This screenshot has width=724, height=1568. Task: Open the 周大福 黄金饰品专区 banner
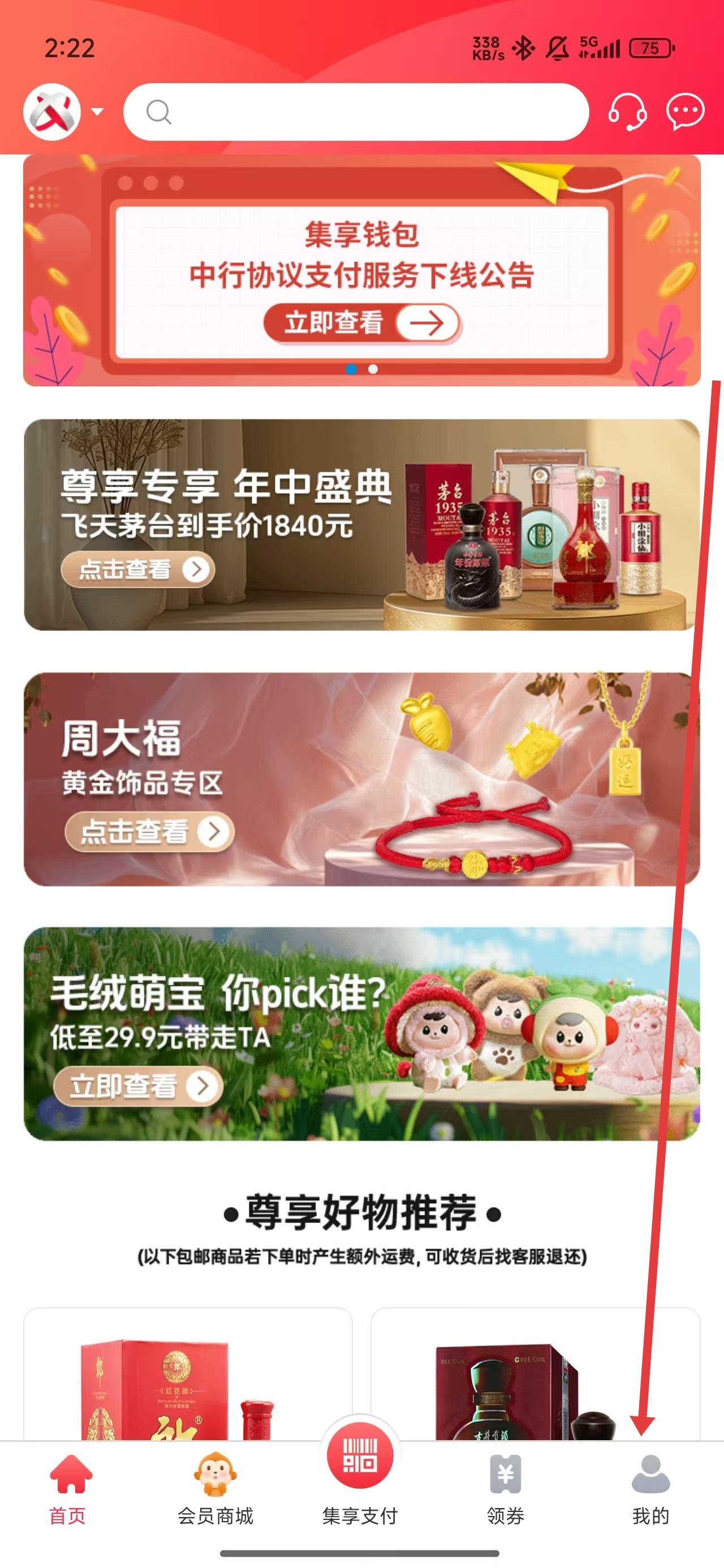(x=361, y=779)
